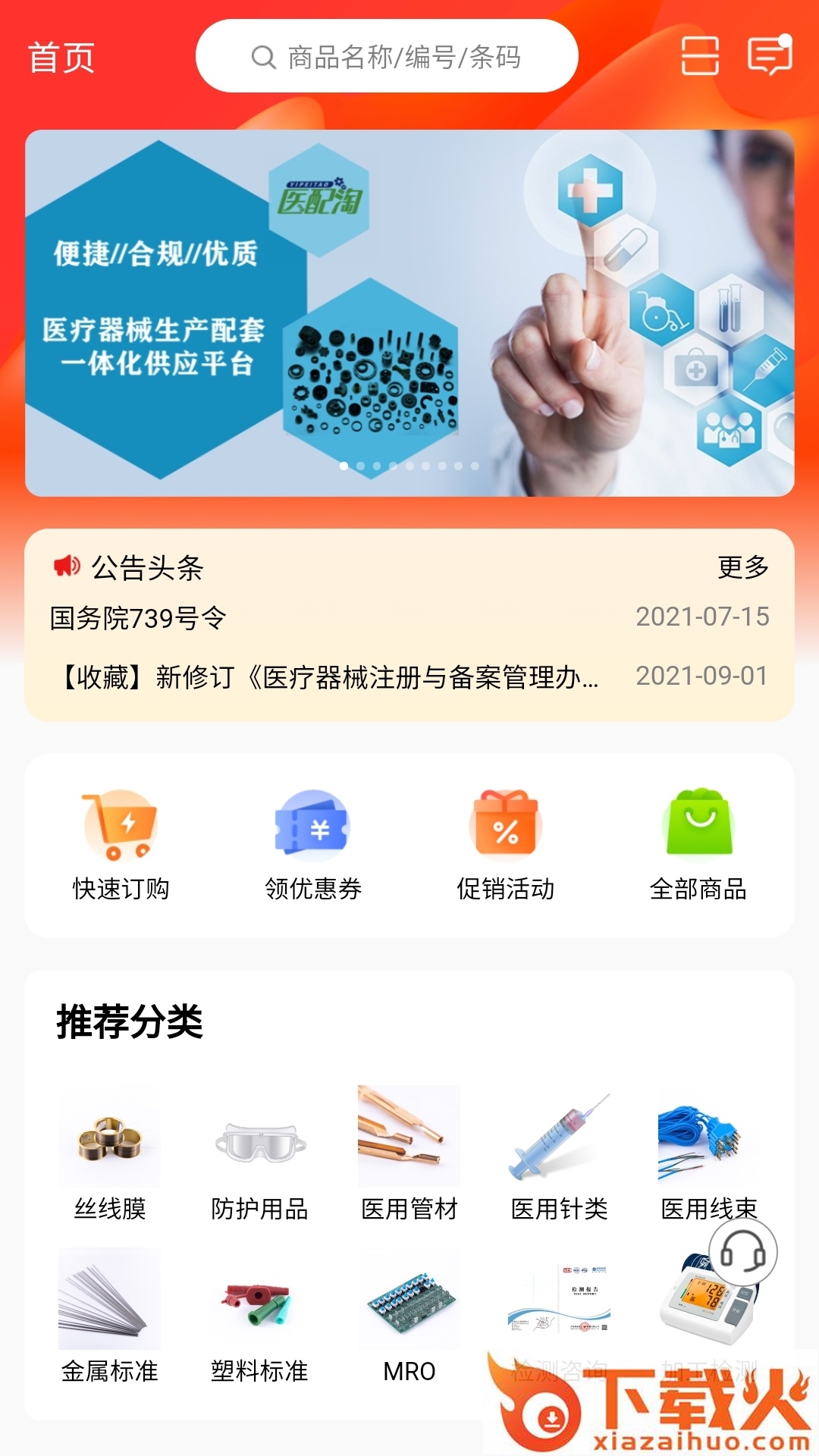Open the 国务院739号令 announcement
Viewport: 819px width, 1456px height.
[138, 618]
